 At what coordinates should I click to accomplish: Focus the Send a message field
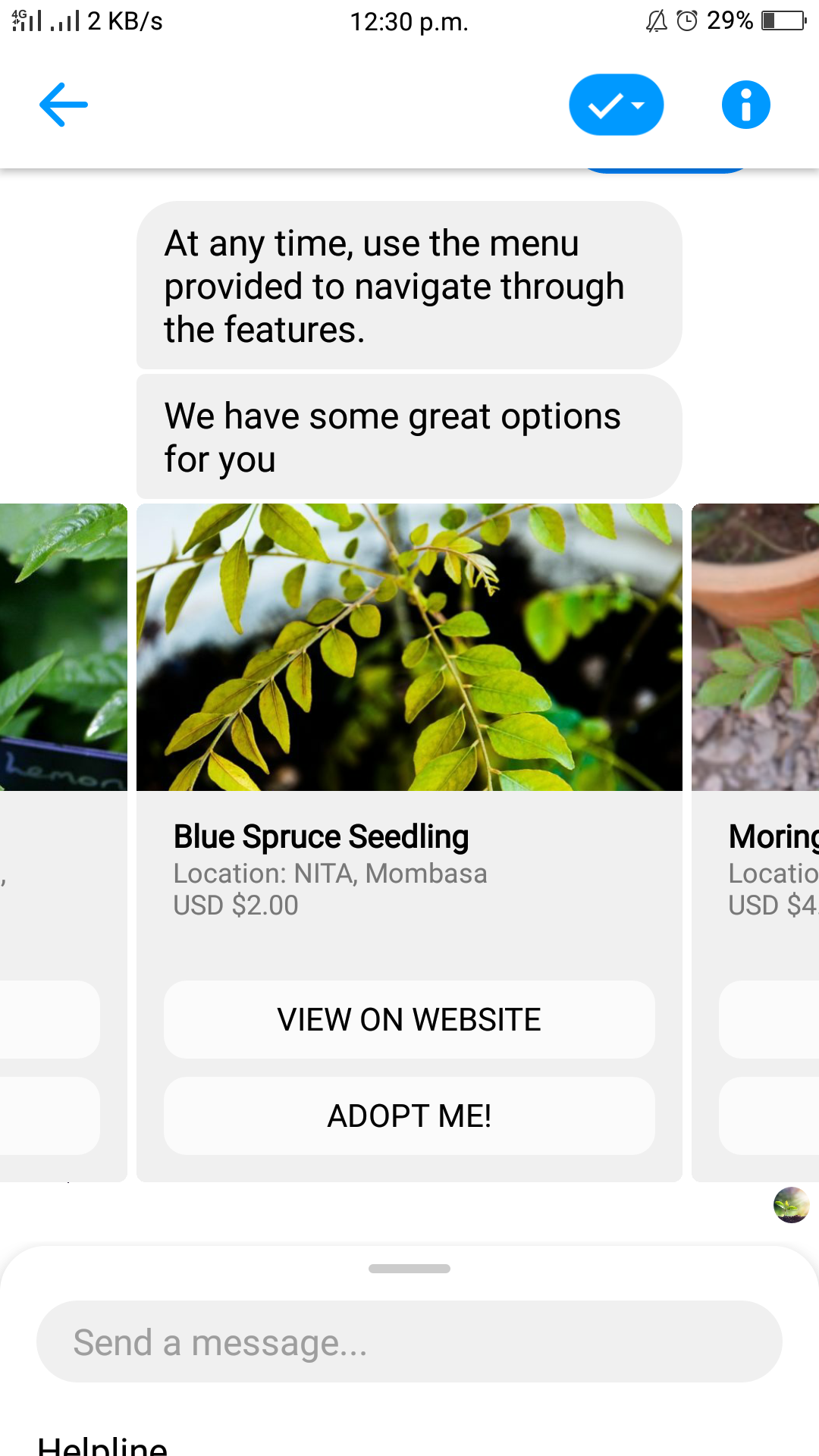pyautogui.click(x=409, y=1341)
